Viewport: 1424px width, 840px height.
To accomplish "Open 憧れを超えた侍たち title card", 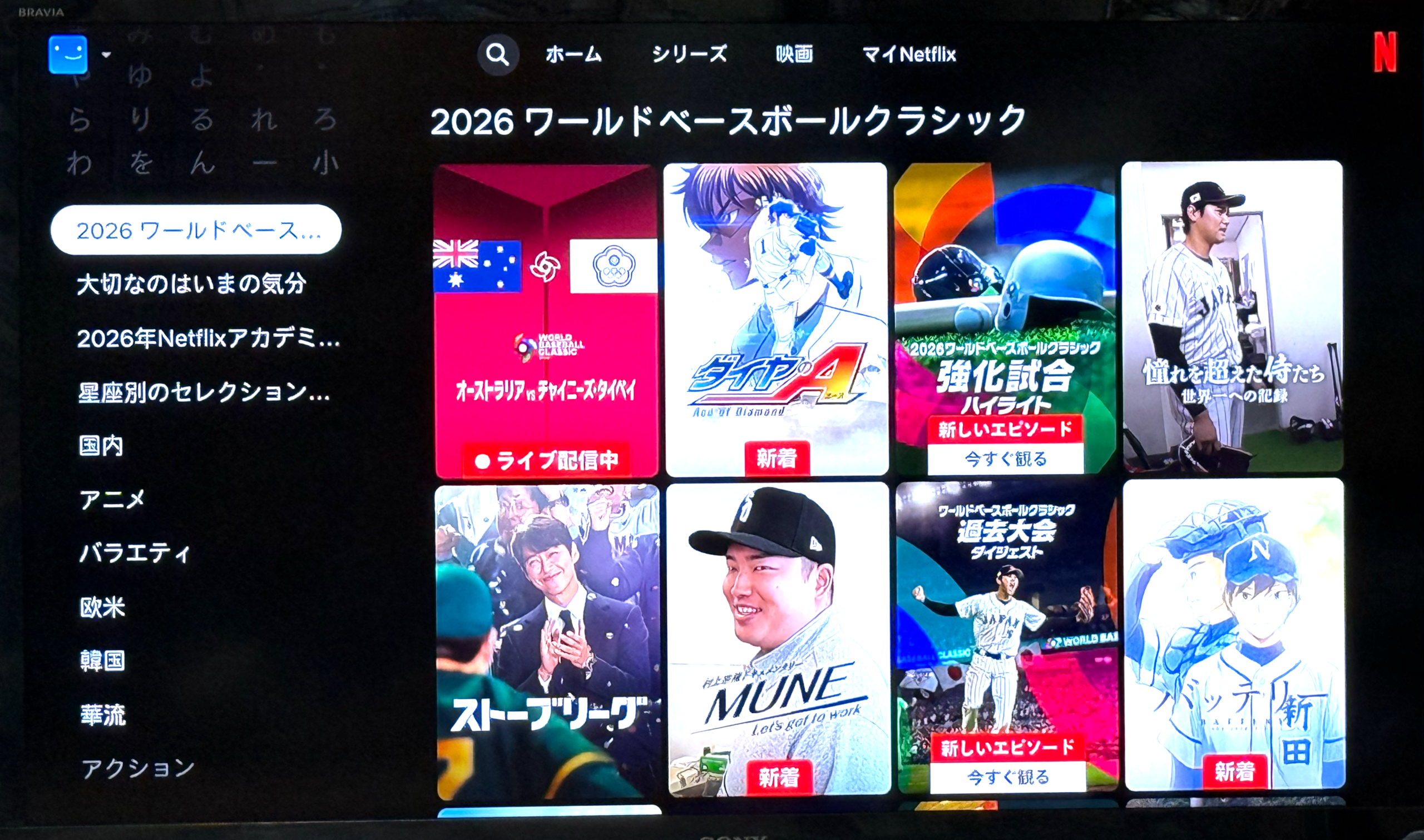I will [x=1232, y=316].
